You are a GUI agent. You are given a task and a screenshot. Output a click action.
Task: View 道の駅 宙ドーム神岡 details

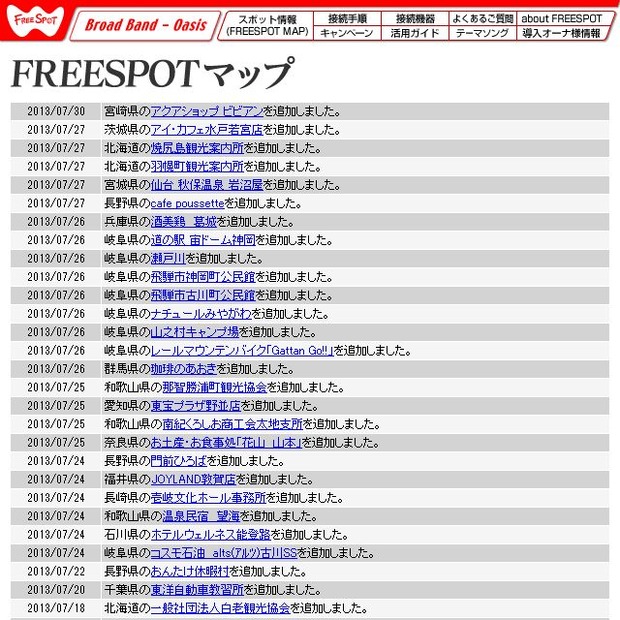202,240
